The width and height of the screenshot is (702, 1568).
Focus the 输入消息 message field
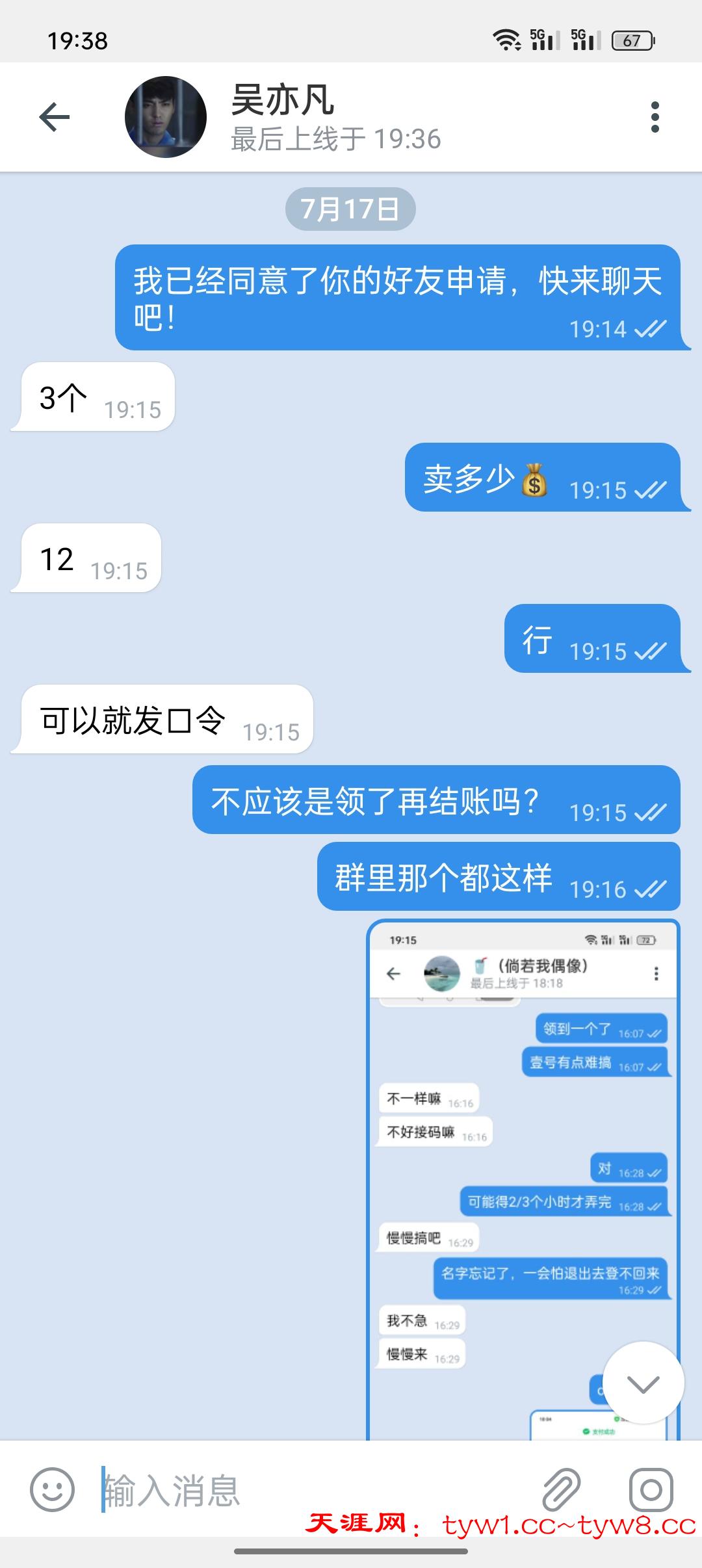[312, 1489]
